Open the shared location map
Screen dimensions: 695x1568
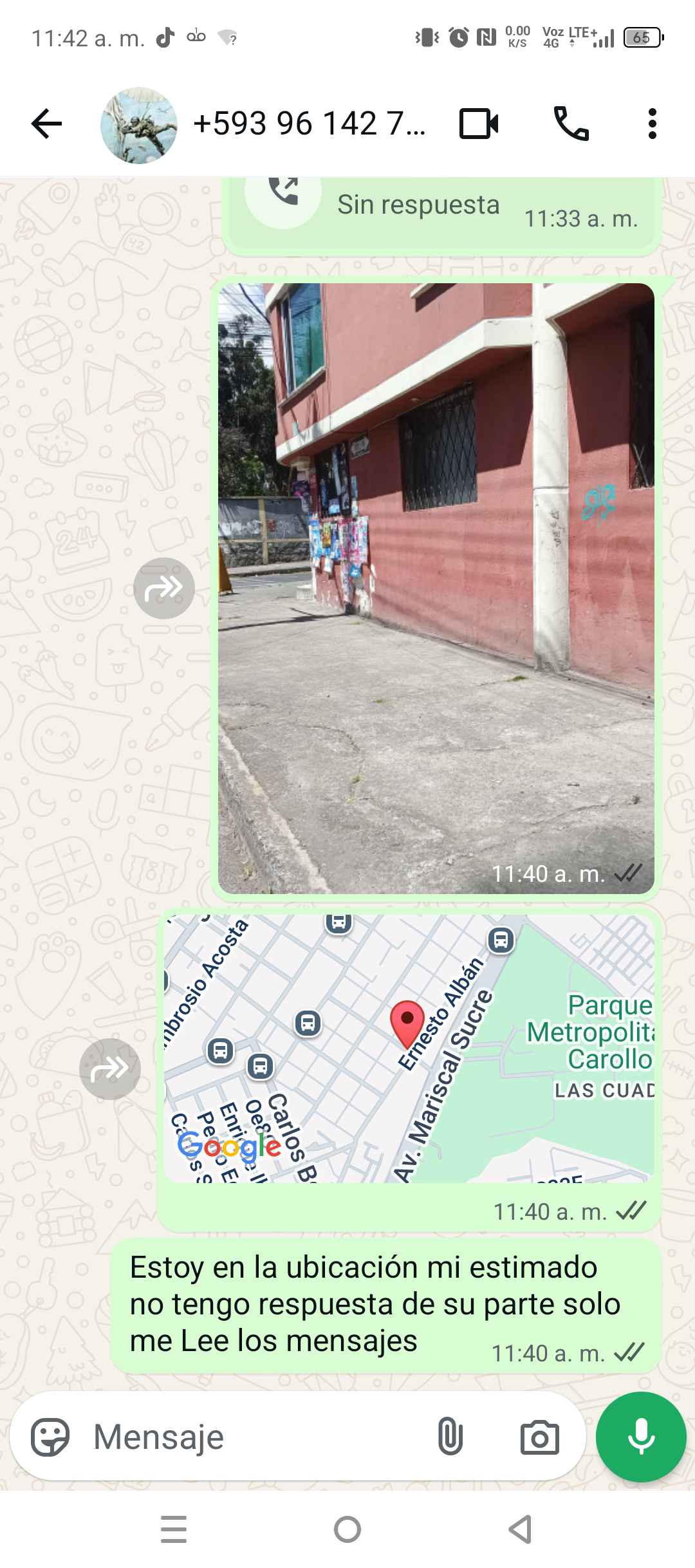click(x=409, y=1048)
